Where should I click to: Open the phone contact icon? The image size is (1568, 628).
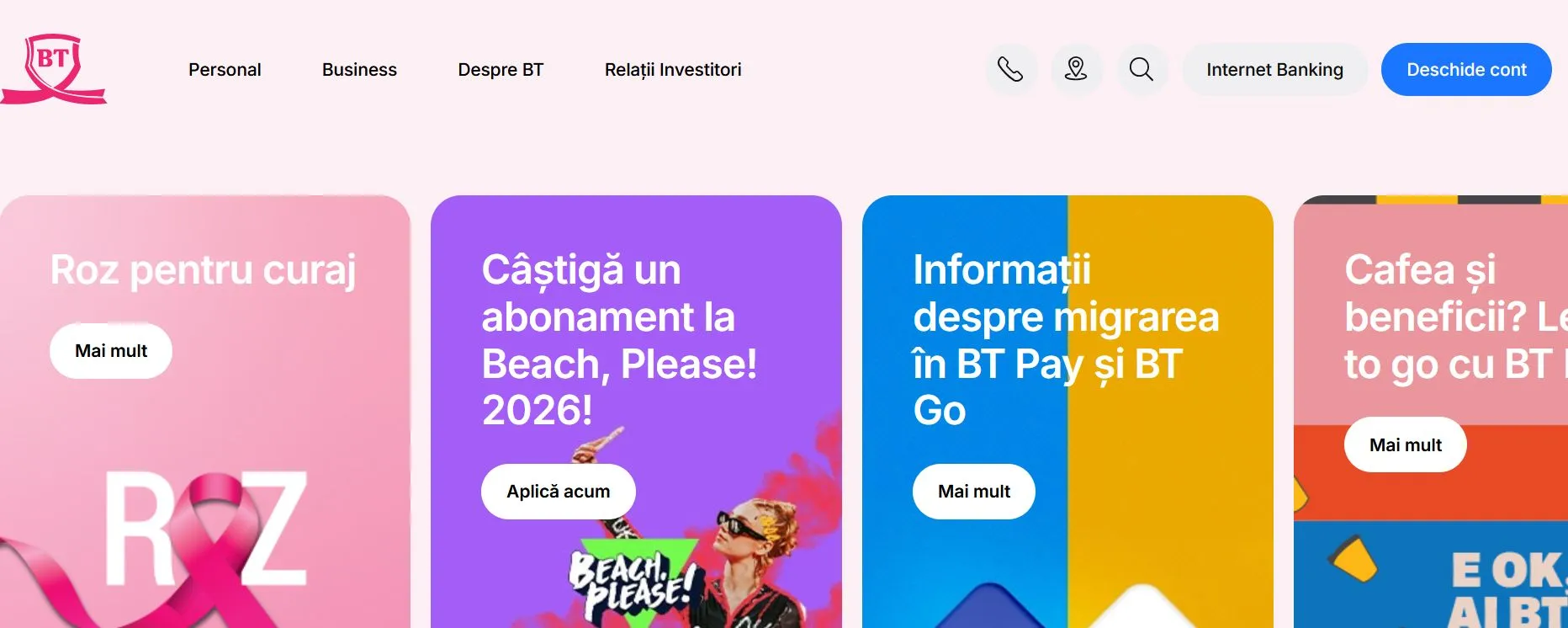click(x=1010, y=69)
